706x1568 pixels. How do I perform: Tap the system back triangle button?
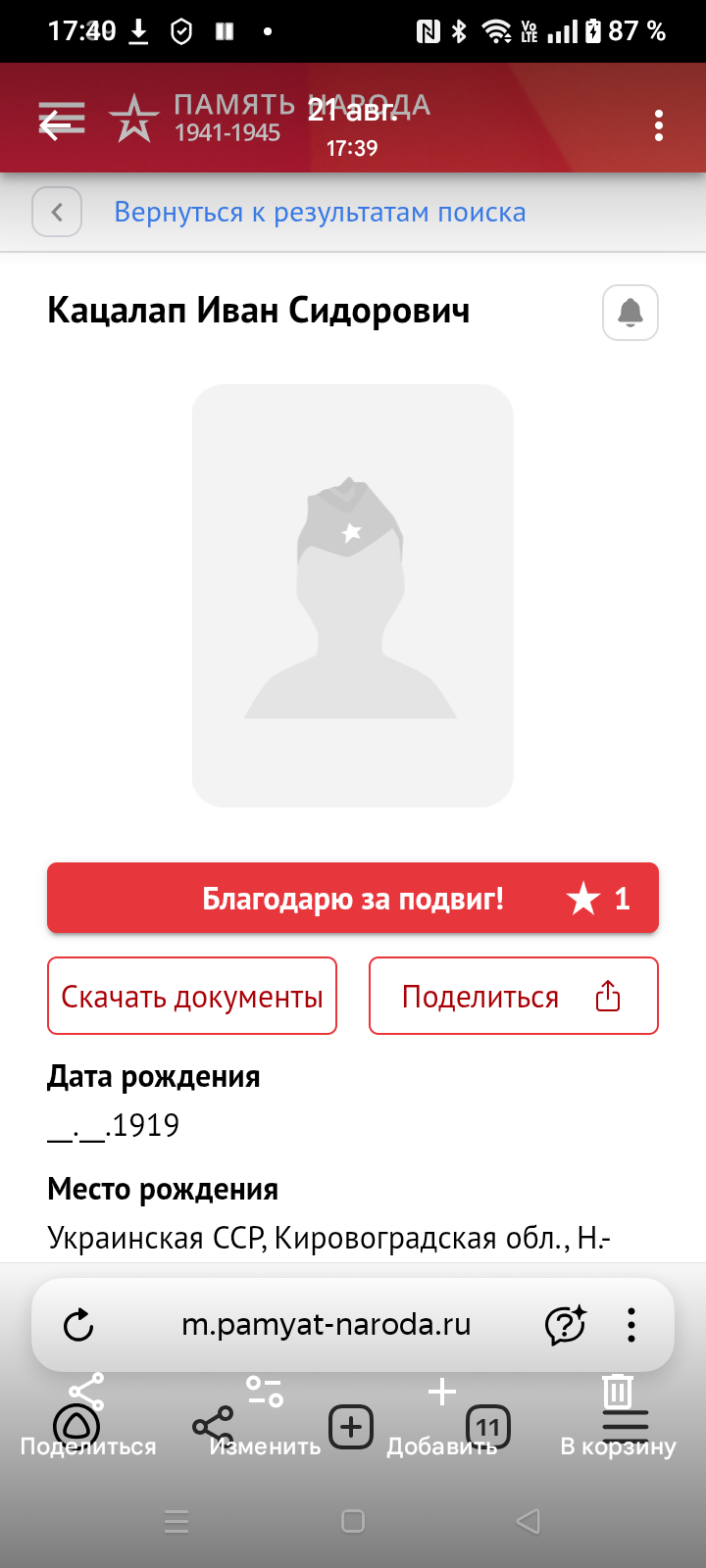click(529, 1521)
